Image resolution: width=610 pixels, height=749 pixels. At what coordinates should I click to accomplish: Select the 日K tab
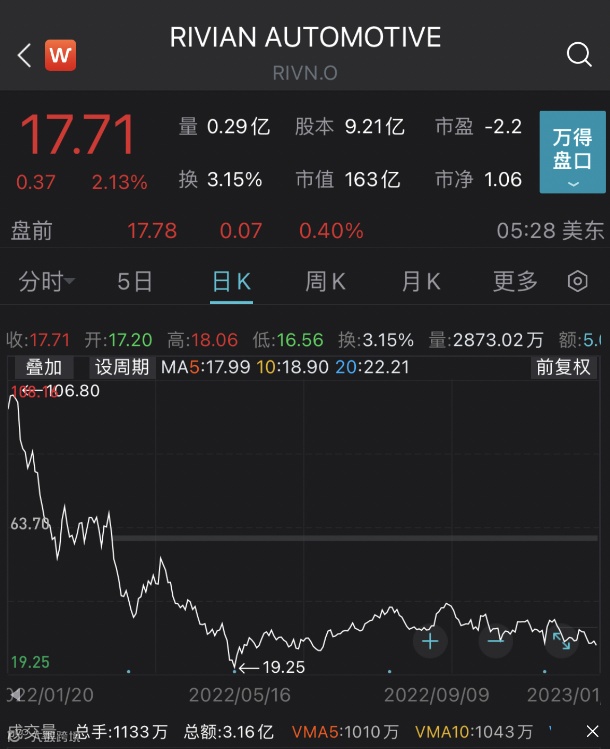coord(231,282)
